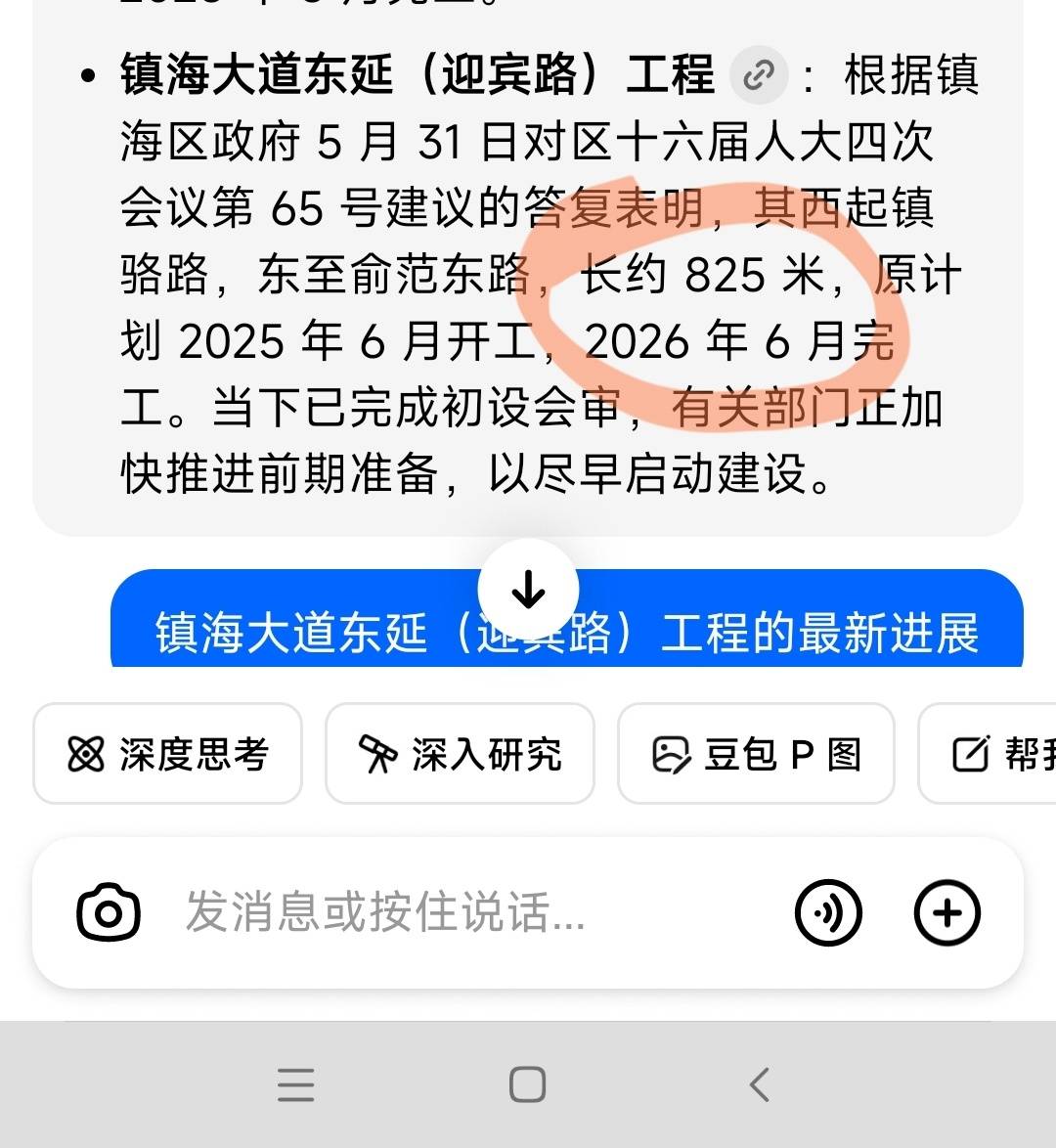Focus the 发消息或按住说话 input field

tap(469, 913)
